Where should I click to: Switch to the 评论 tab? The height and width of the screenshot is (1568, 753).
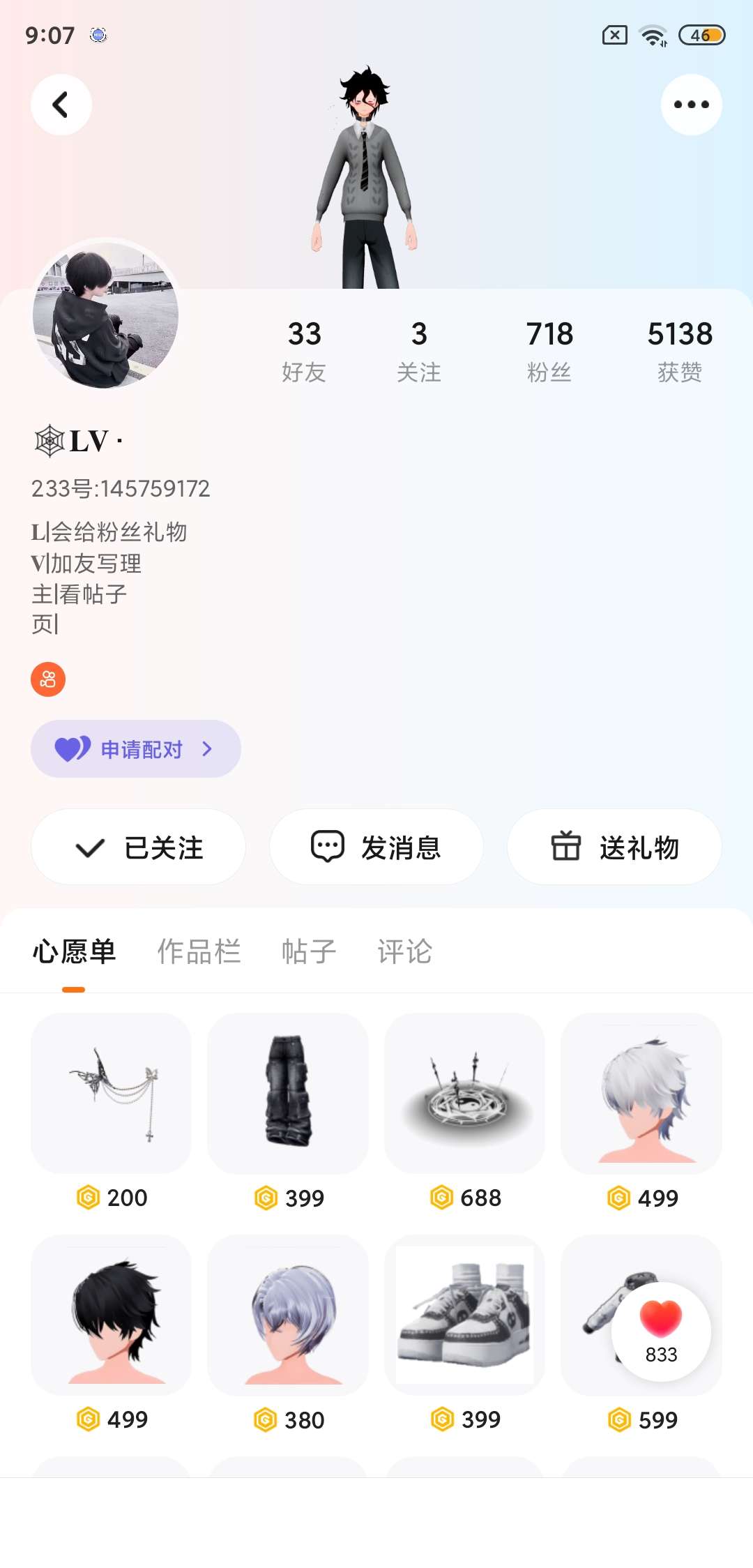click(x=405, y=951)
